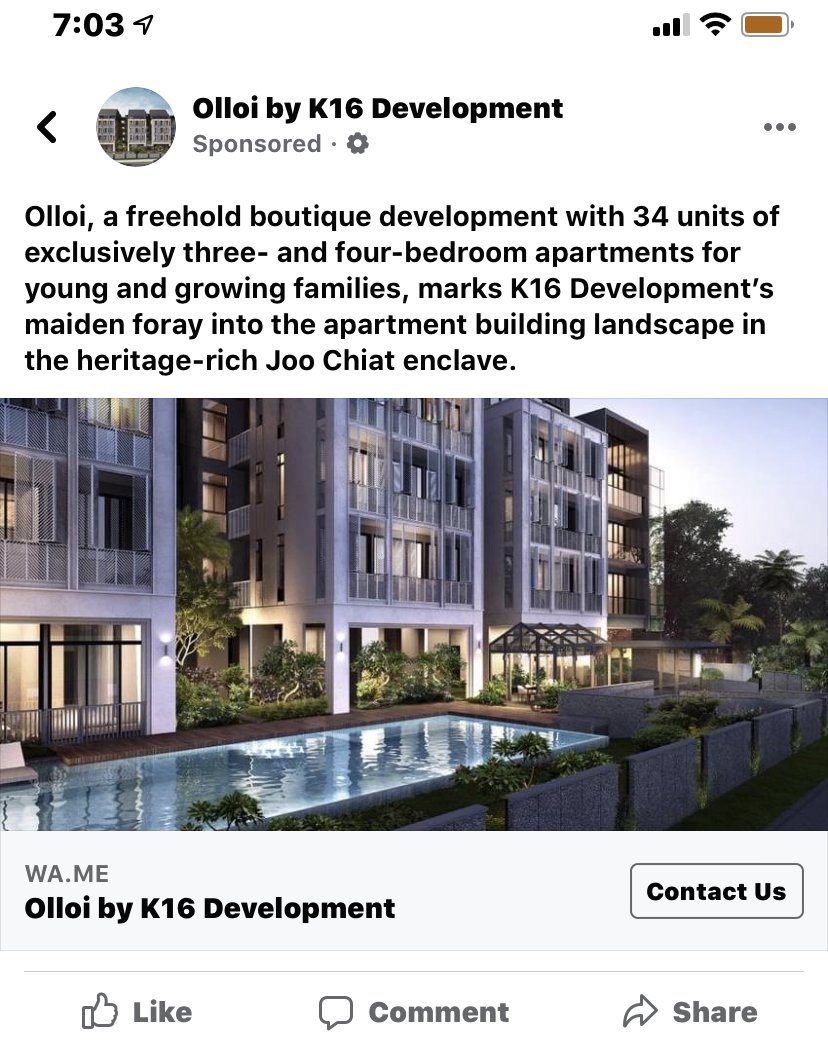The image size is (828, 1047).
Task: Go back using the back arrow
Action: (x=47, y=127)
